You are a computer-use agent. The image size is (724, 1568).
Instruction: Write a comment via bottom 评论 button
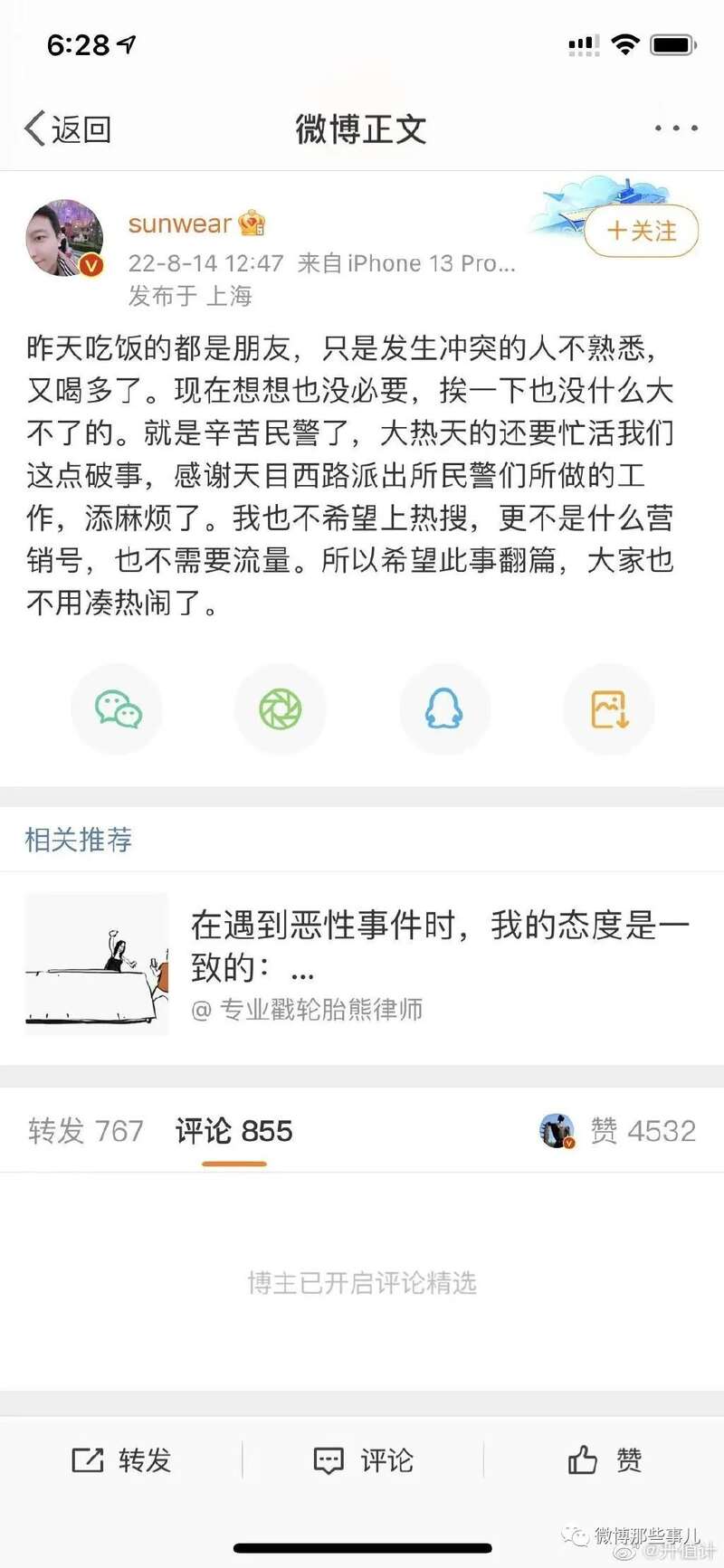(363, 1459)
